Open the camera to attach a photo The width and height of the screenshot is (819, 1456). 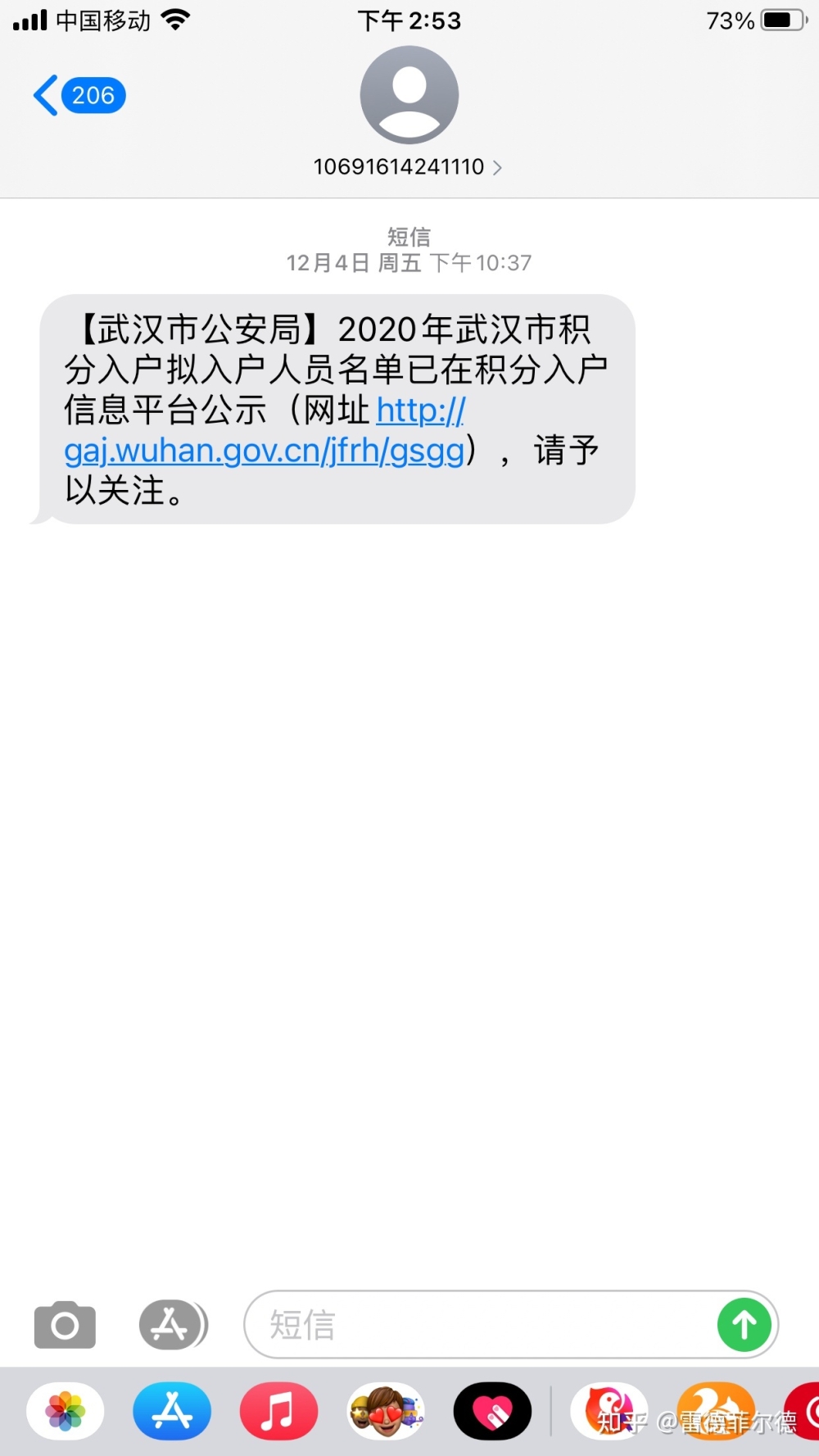pos(65,1325)
